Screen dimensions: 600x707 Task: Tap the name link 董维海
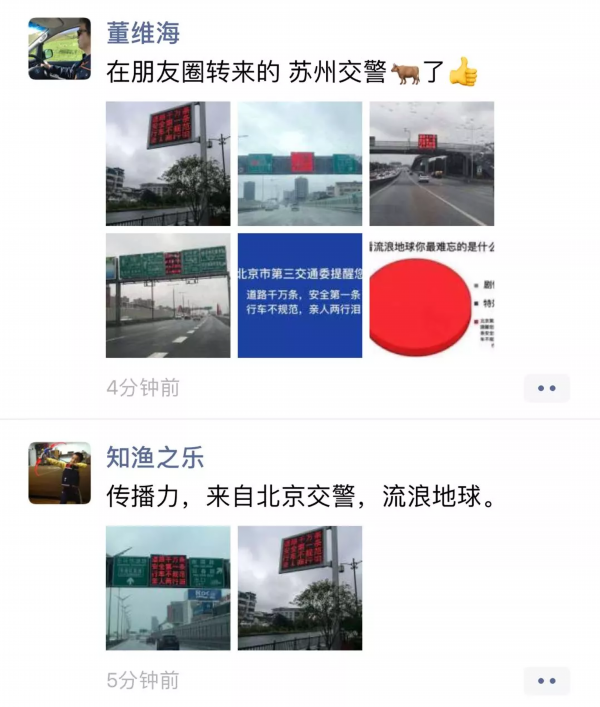click(143, 33)
